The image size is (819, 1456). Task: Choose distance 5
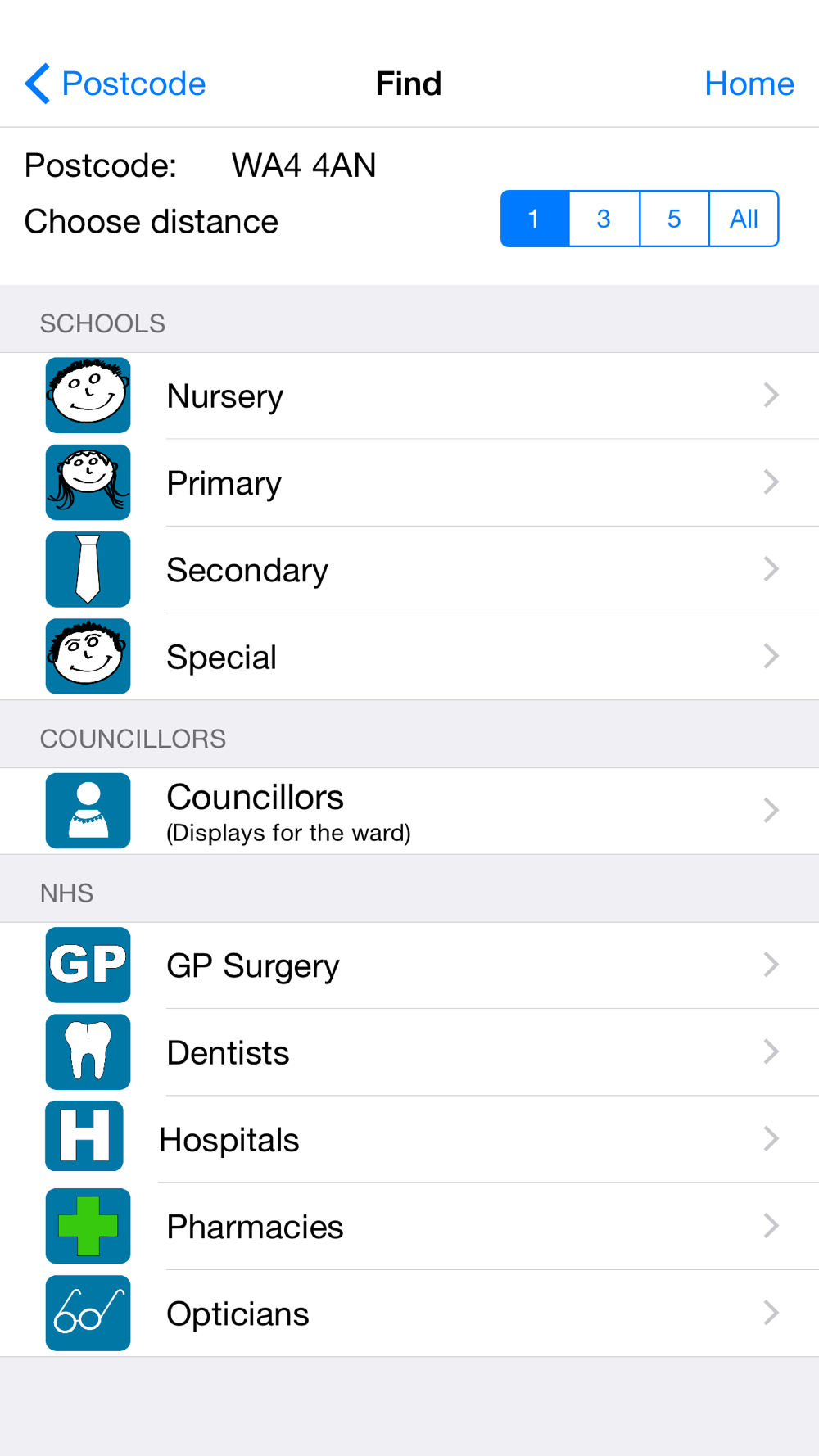tap(674, 219)
